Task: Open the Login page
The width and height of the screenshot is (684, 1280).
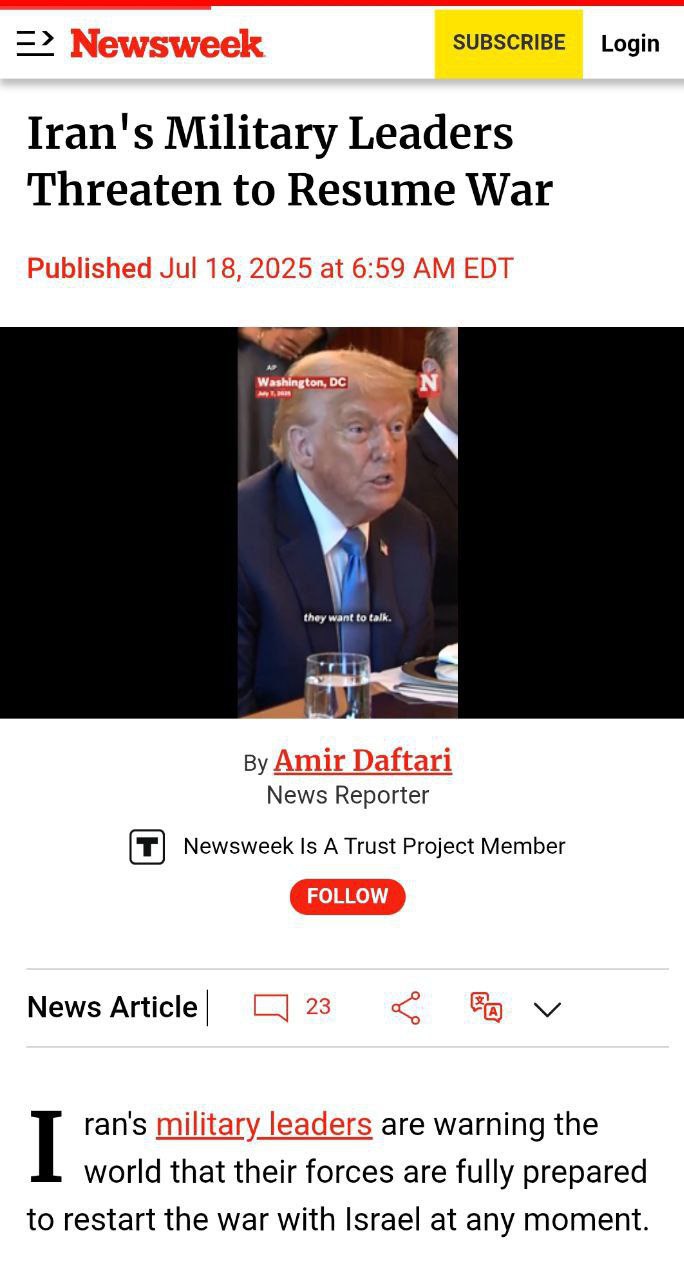Action: pyautogui.click(x=630, y=43)
